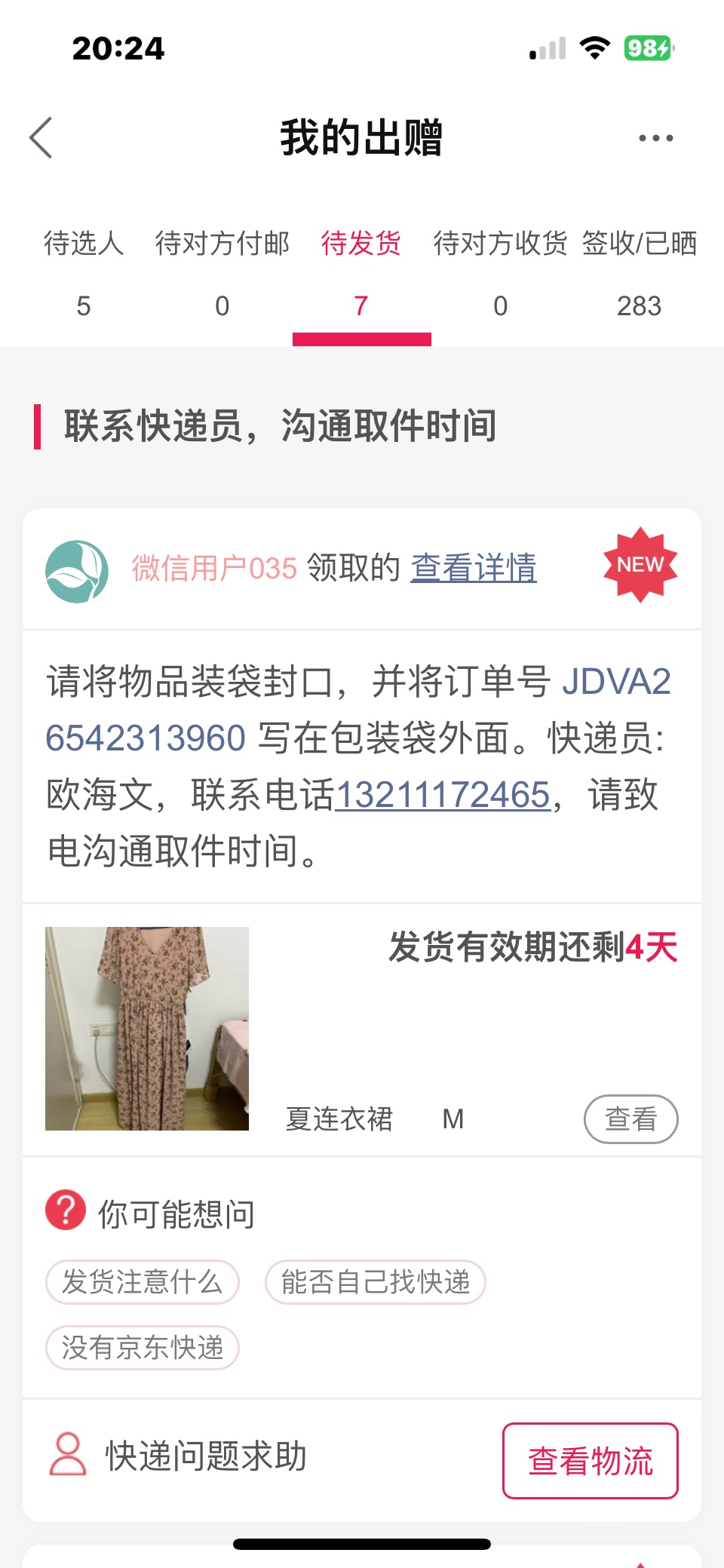The width and height of the screenshot is (724, 1568).
Task: Go back using the top-left arrow
Action: [41, 138]
